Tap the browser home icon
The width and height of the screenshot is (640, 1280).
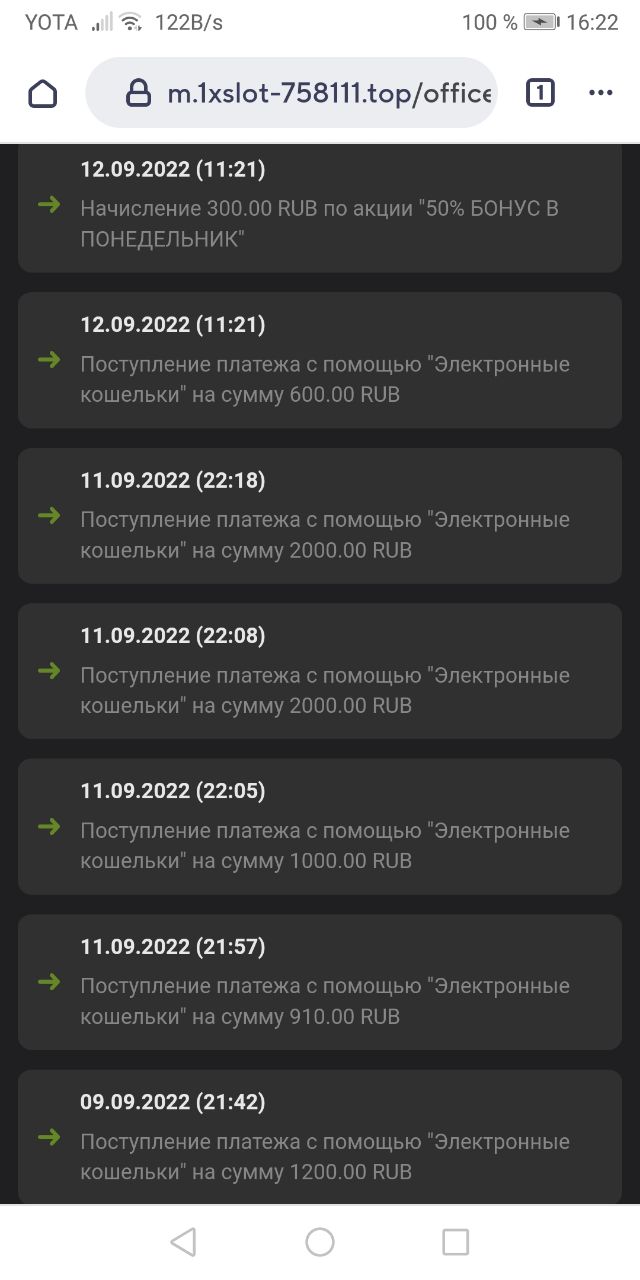point(43,93)
